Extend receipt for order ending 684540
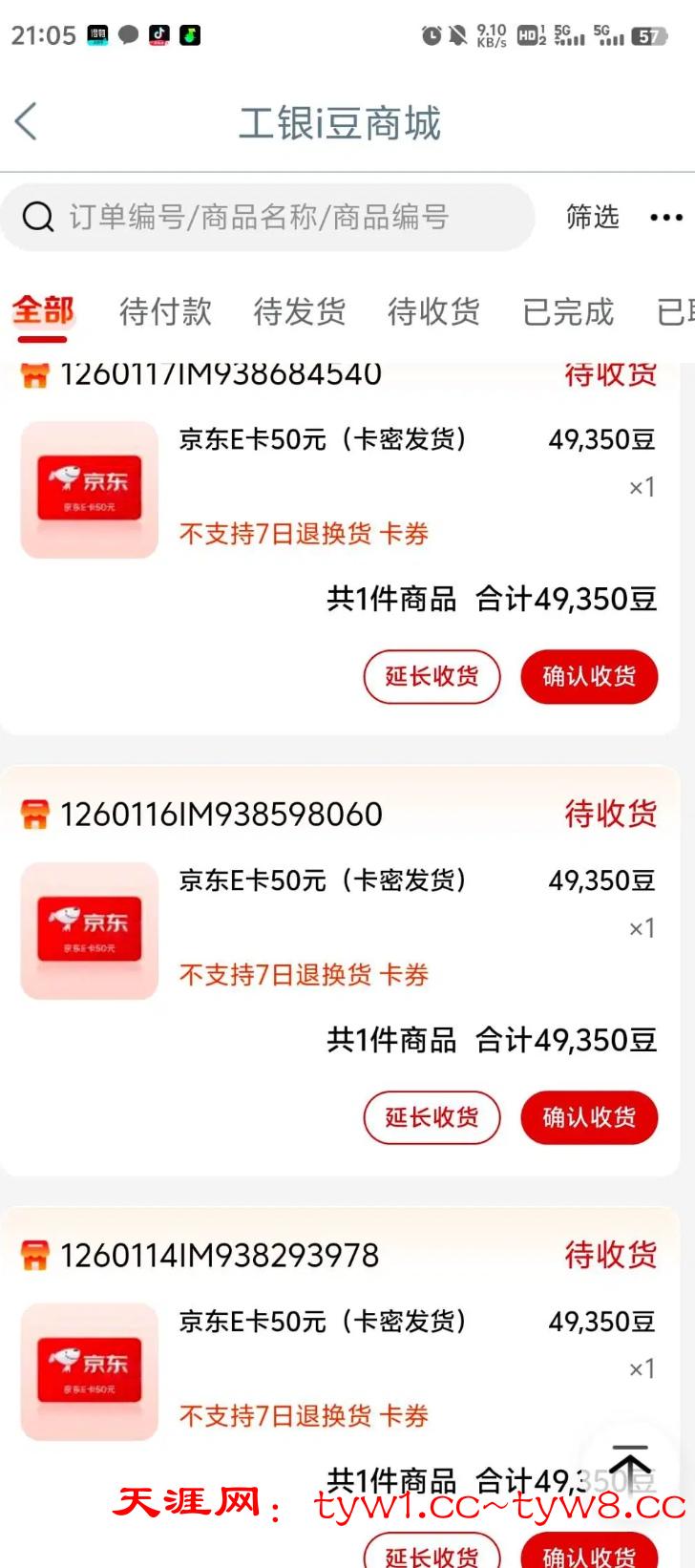Image resolution: width=695 pixels, height=1568 pixels. tap(432, 677)
